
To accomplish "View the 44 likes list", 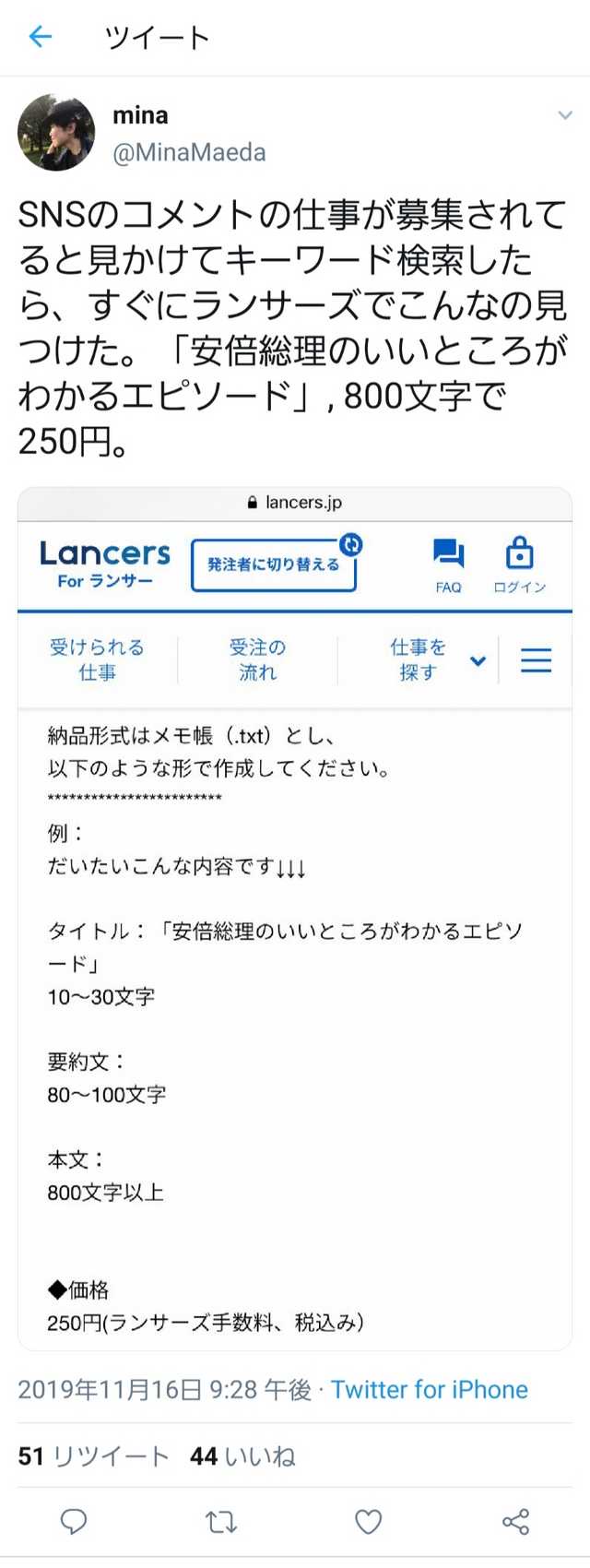I will click(242, 1456).
